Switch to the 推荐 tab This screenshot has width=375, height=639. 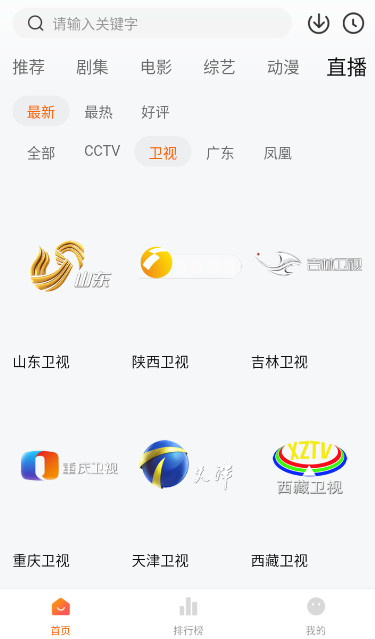[29, 67]
